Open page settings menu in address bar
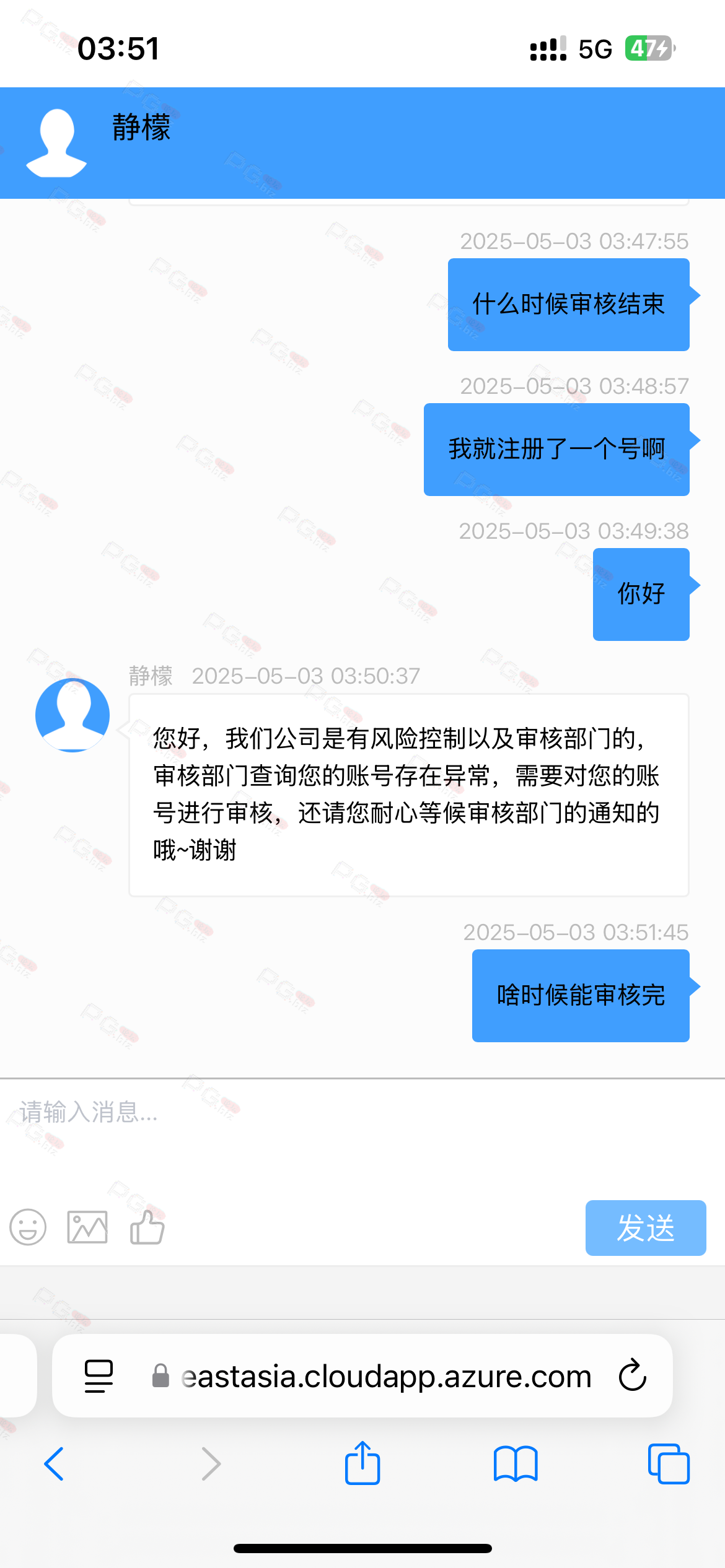Screen dimensions: 725x1568 [99, 1376]
